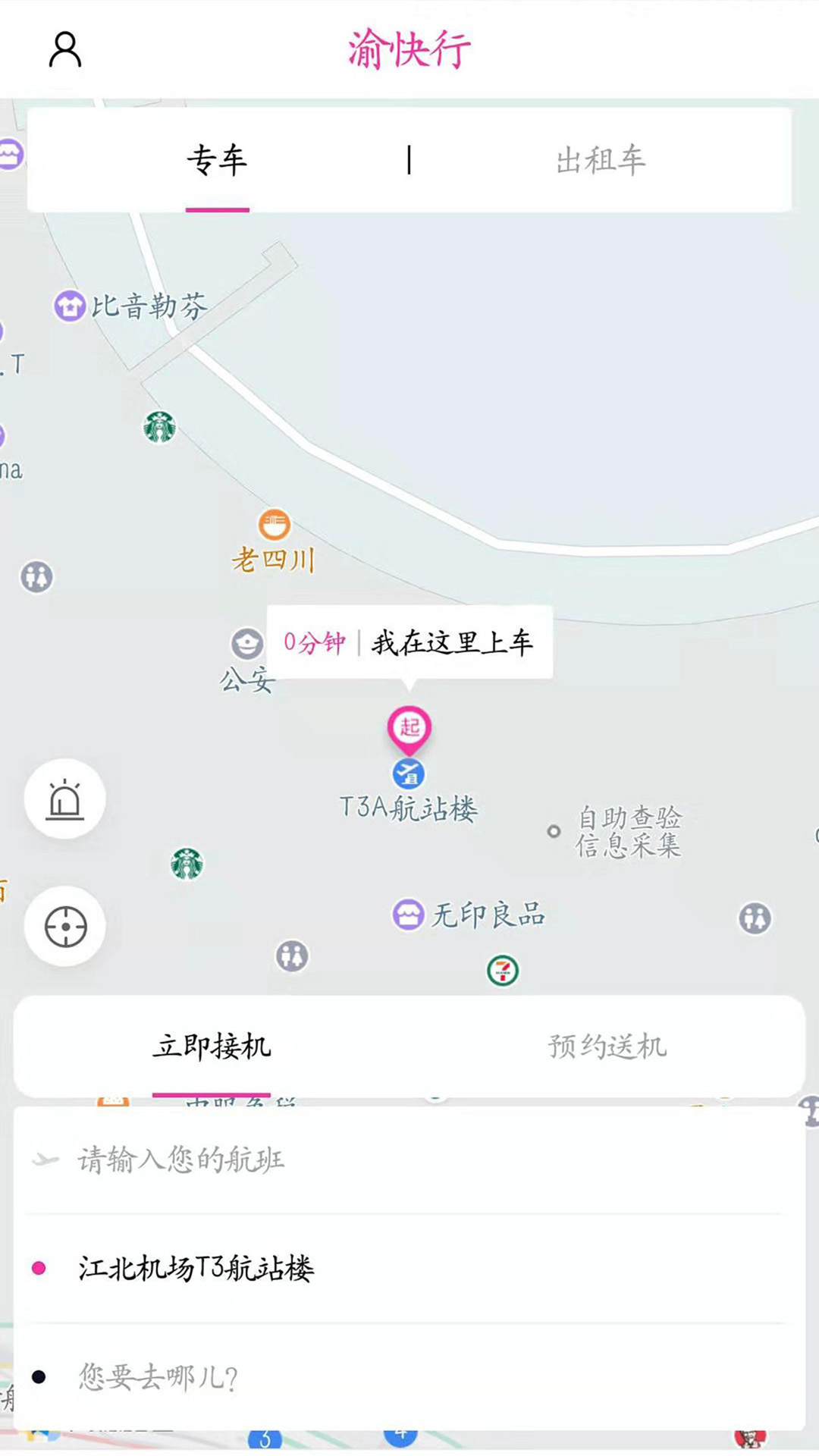
Task: Select the airplane icon in the flight field
Action: click(x=43, y=1159)
